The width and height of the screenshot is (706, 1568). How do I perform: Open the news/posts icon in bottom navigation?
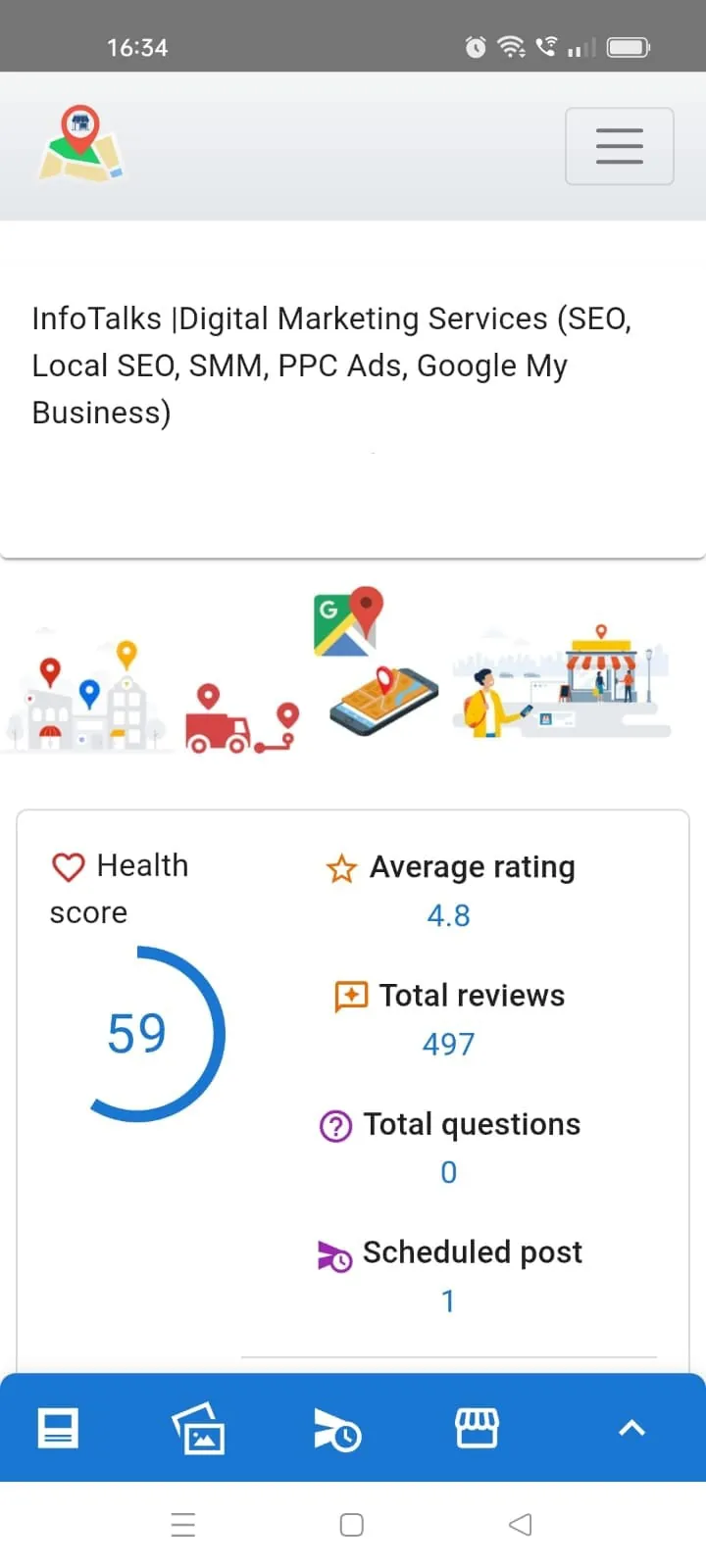tap(57, 1429)
